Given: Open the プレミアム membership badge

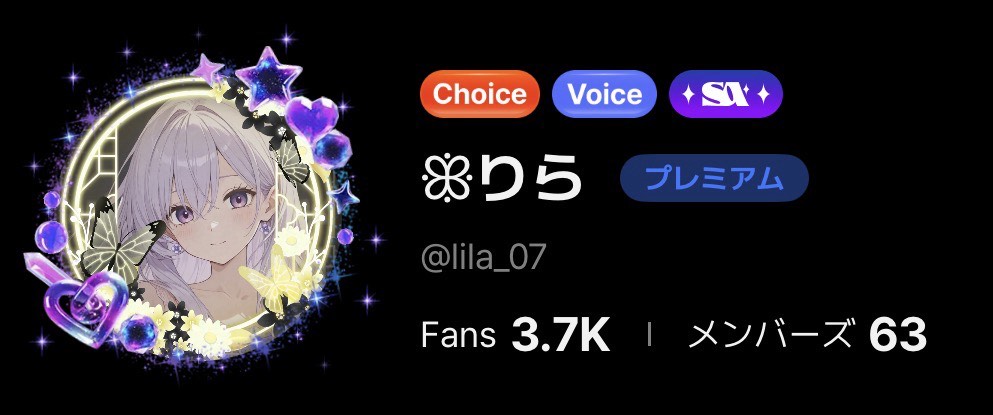Looking at the screenshot, I should pyautogui.click(x=714, y=179).
